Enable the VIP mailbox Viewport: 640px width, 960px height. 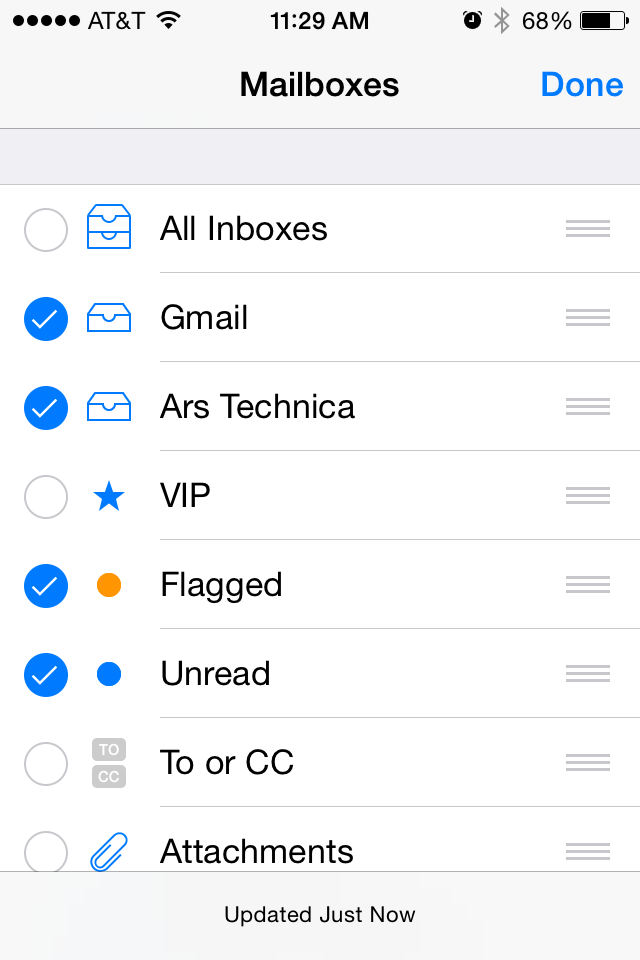(46, 497)
